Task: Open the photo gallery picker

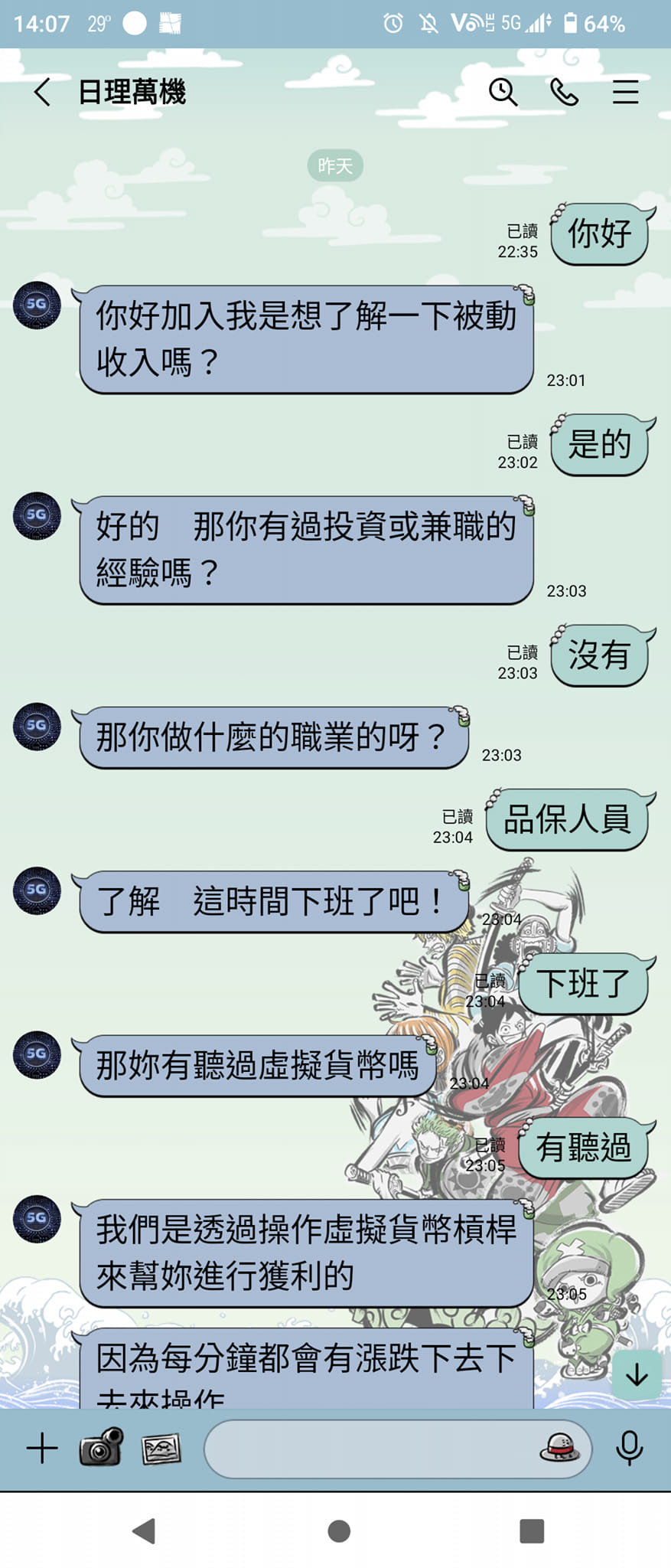Action: tap(161, 1448)
